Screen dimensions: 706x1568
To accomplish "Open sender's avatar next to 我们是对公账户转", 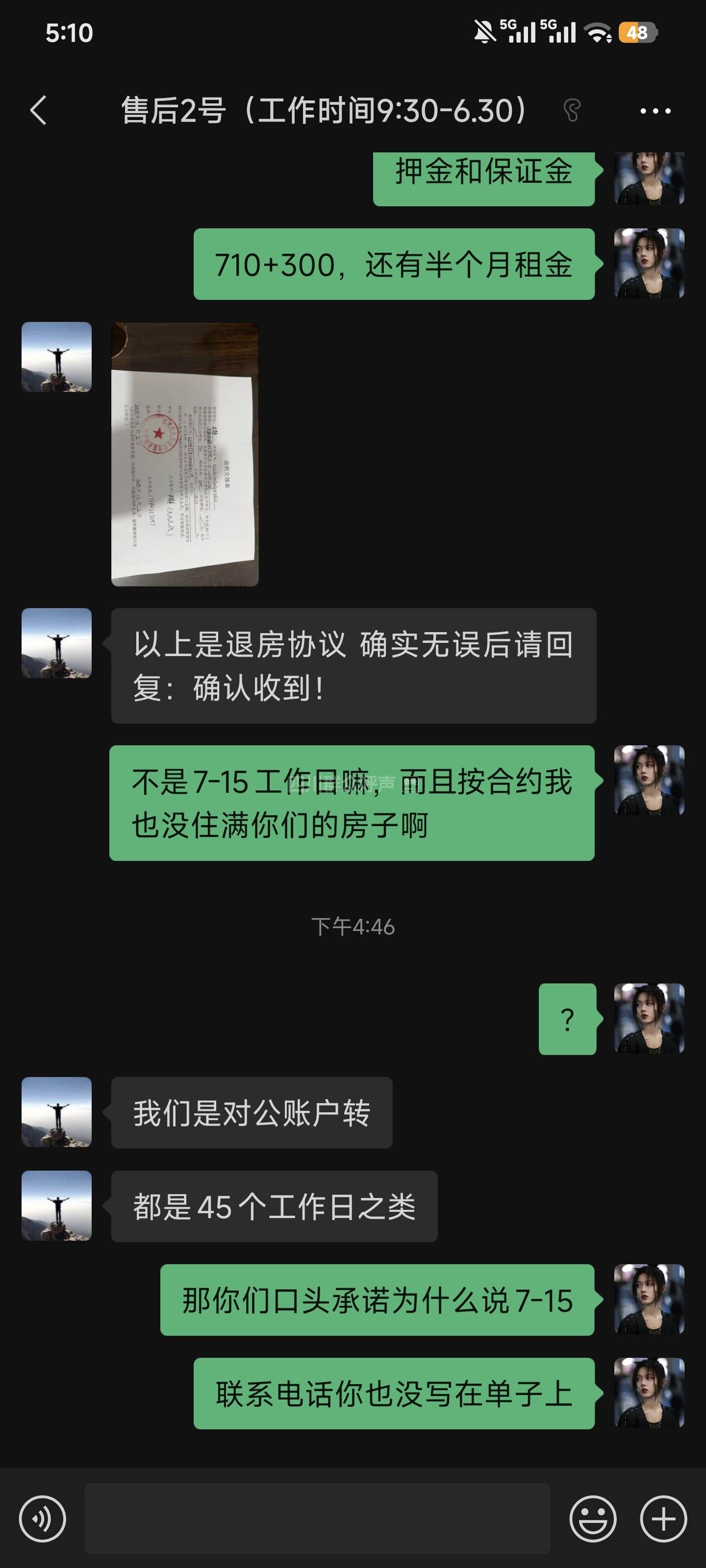I will (x=57, y=1112).
